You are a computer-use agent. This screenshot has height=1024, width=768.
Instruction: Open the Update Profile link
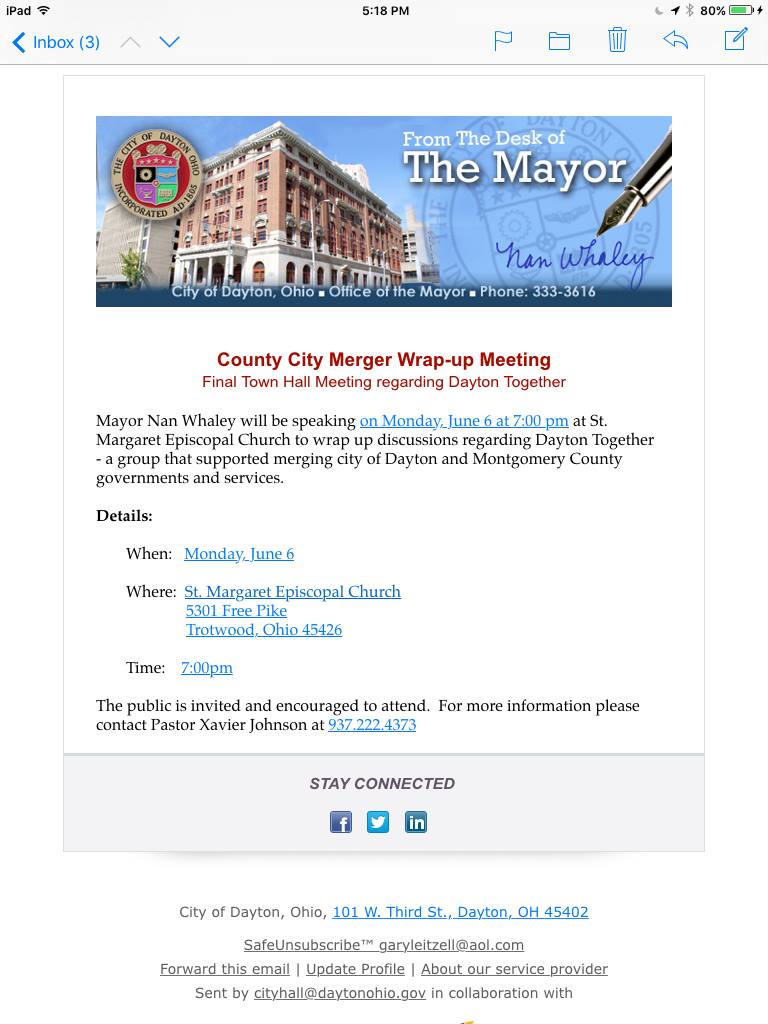pyautogui.click(x=355, y=969)
